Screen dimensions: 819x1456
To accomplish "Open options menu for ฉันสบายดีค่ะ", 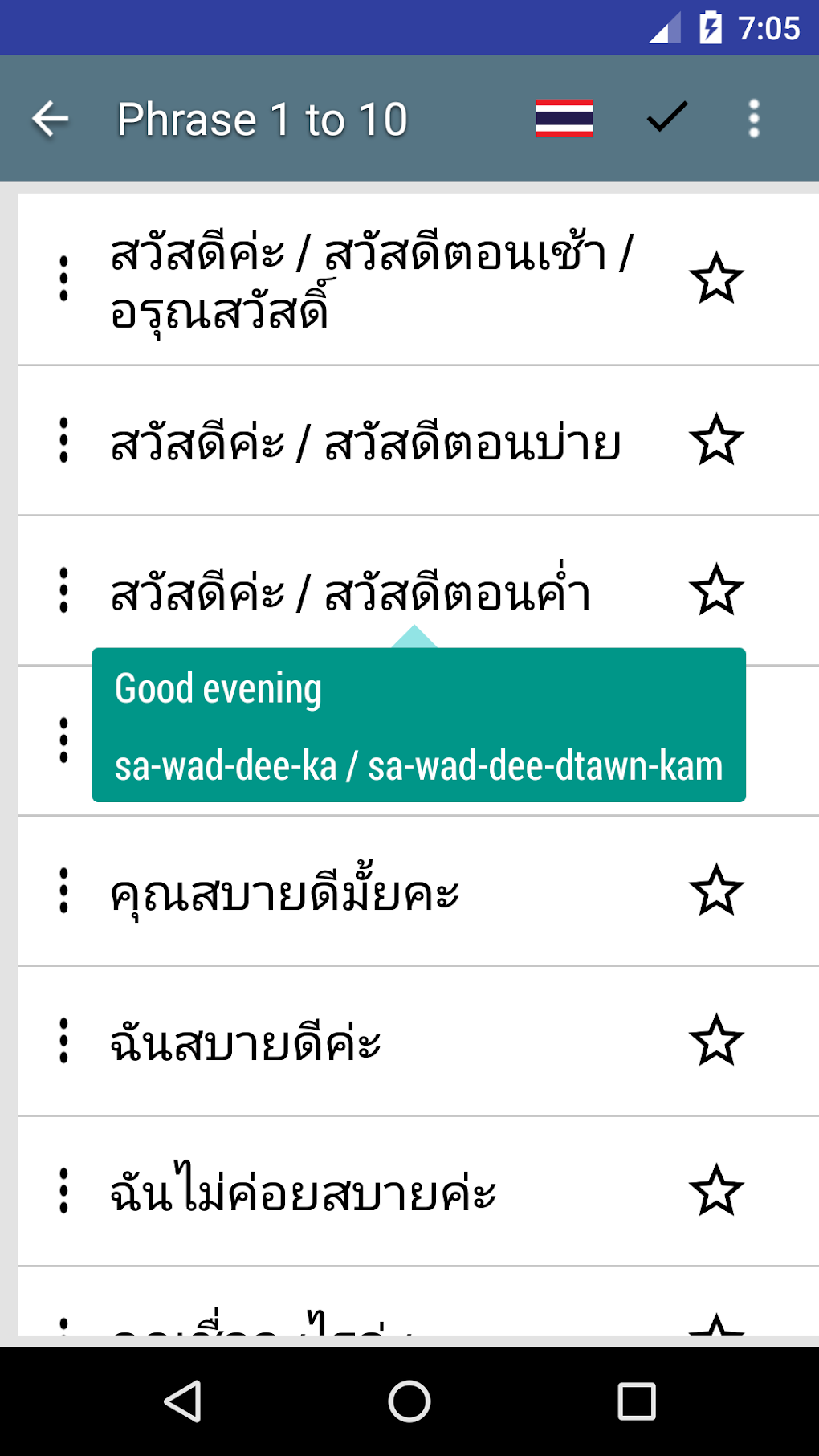I will [63, 1041].
